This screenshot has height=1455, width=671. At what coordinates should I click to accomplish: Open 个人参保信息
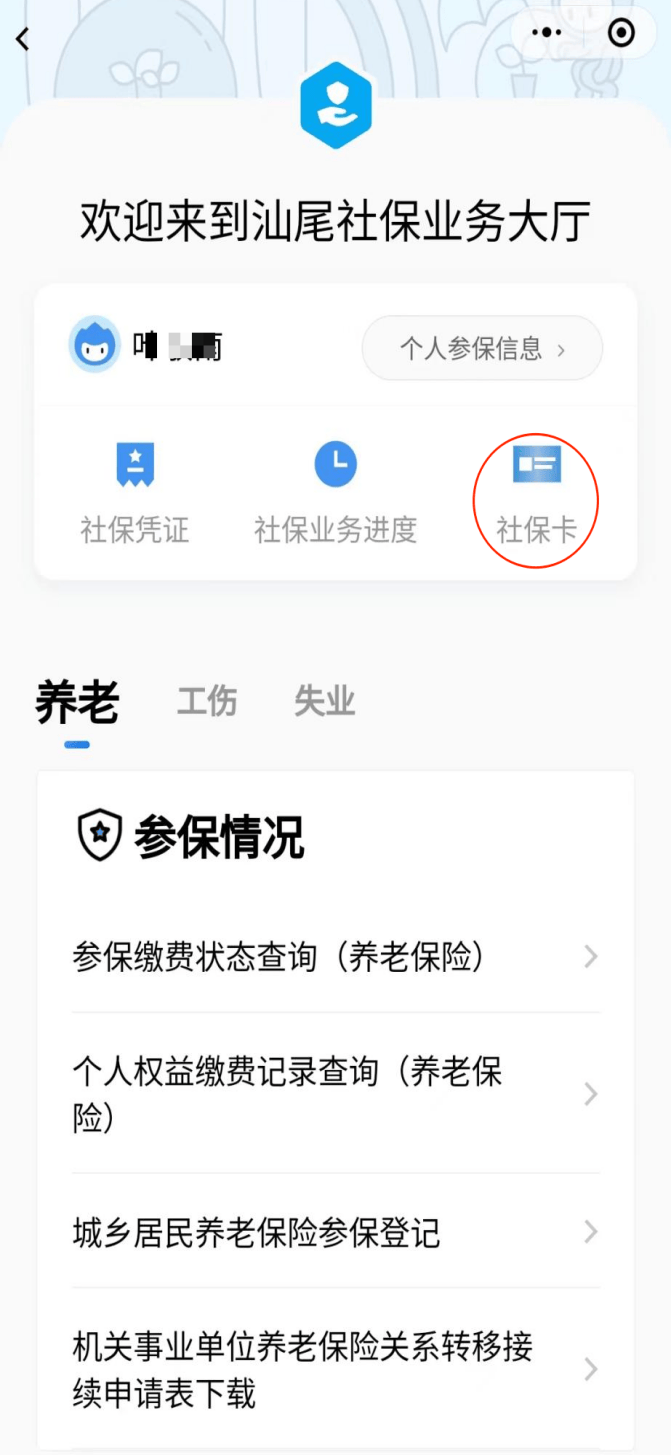coord(482,348)
